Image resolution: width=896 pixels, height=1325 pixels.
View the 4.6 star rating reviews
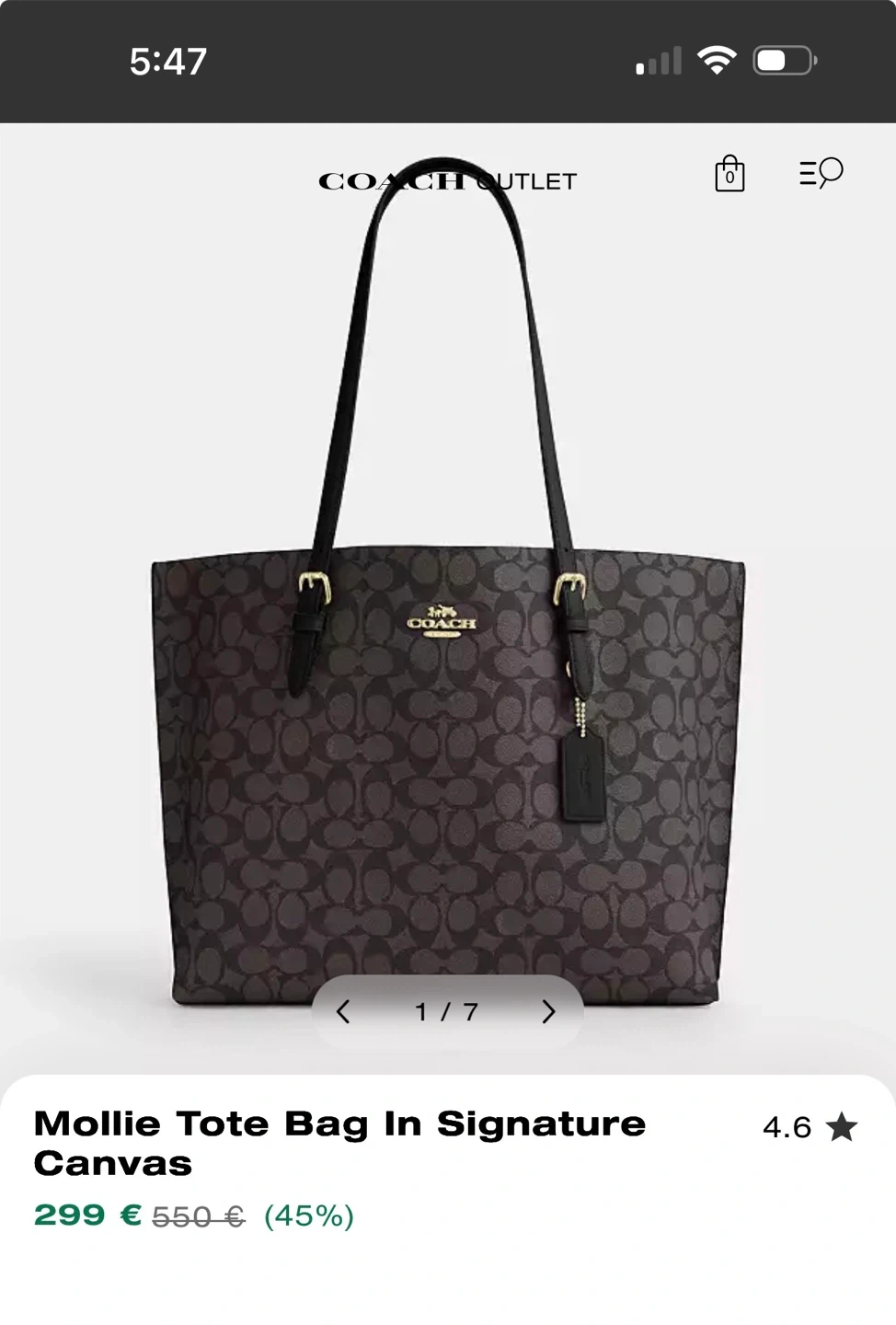point(810,1127)
